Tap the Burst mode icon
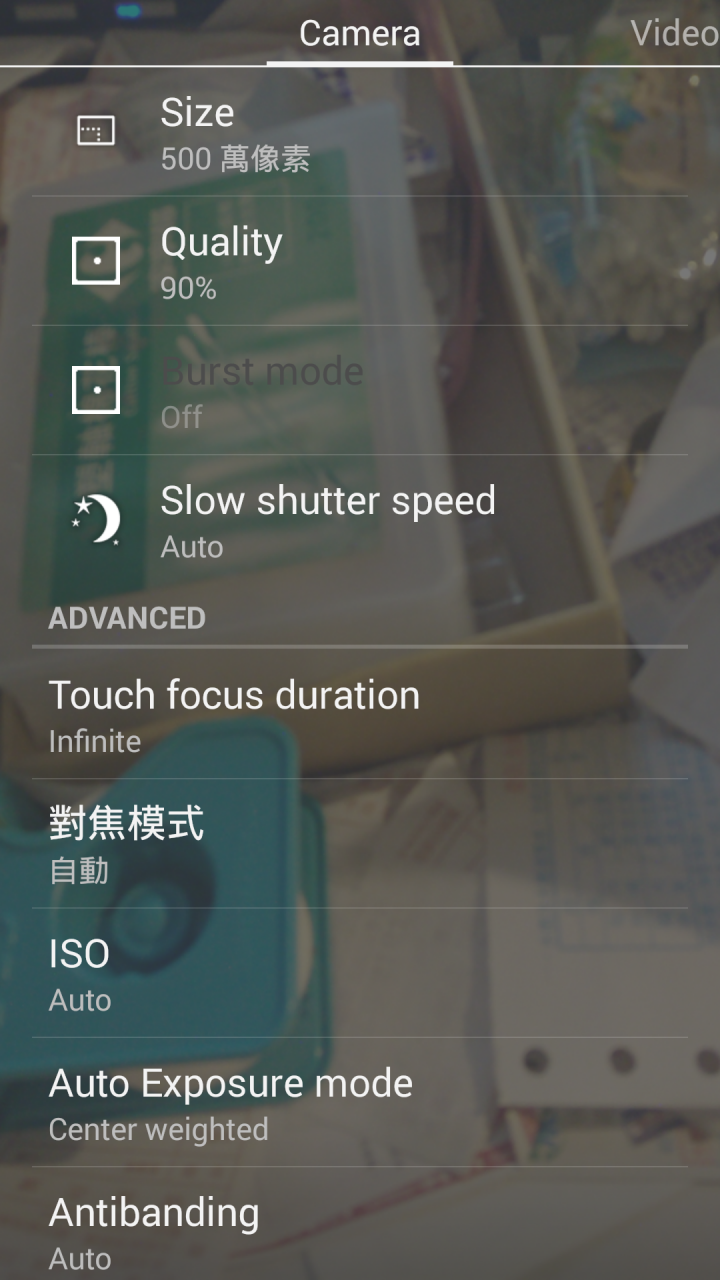 click(x=96, y=390)
